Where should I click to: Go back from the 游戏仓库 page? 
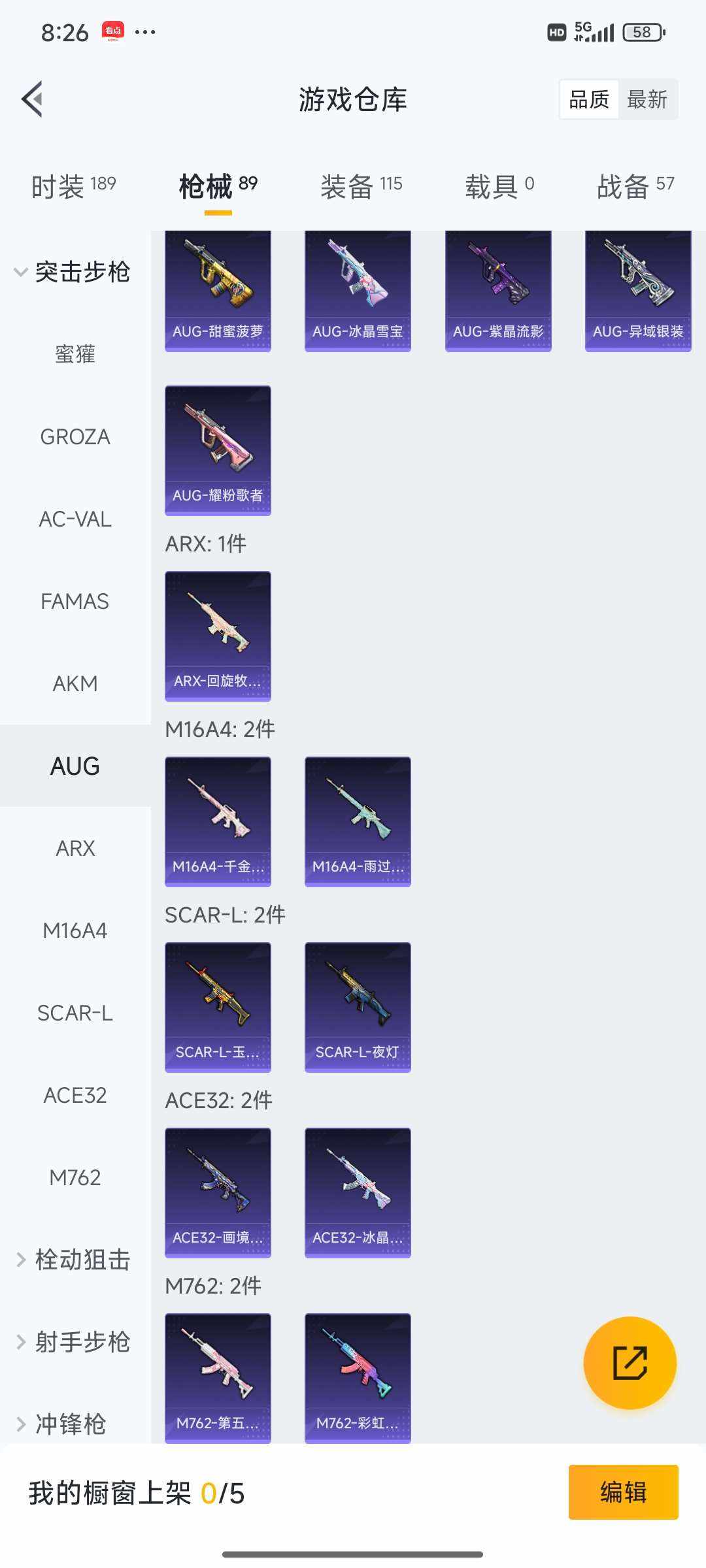(33, 99)
